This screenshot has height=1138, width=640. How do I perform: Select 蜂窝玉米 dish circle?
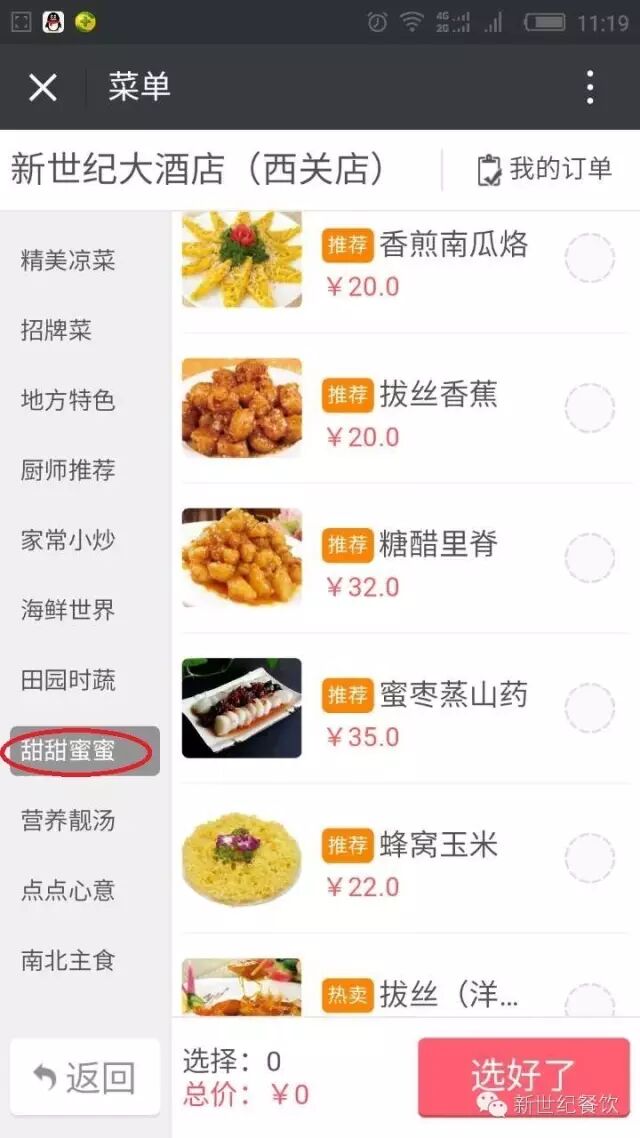(589, 858)
